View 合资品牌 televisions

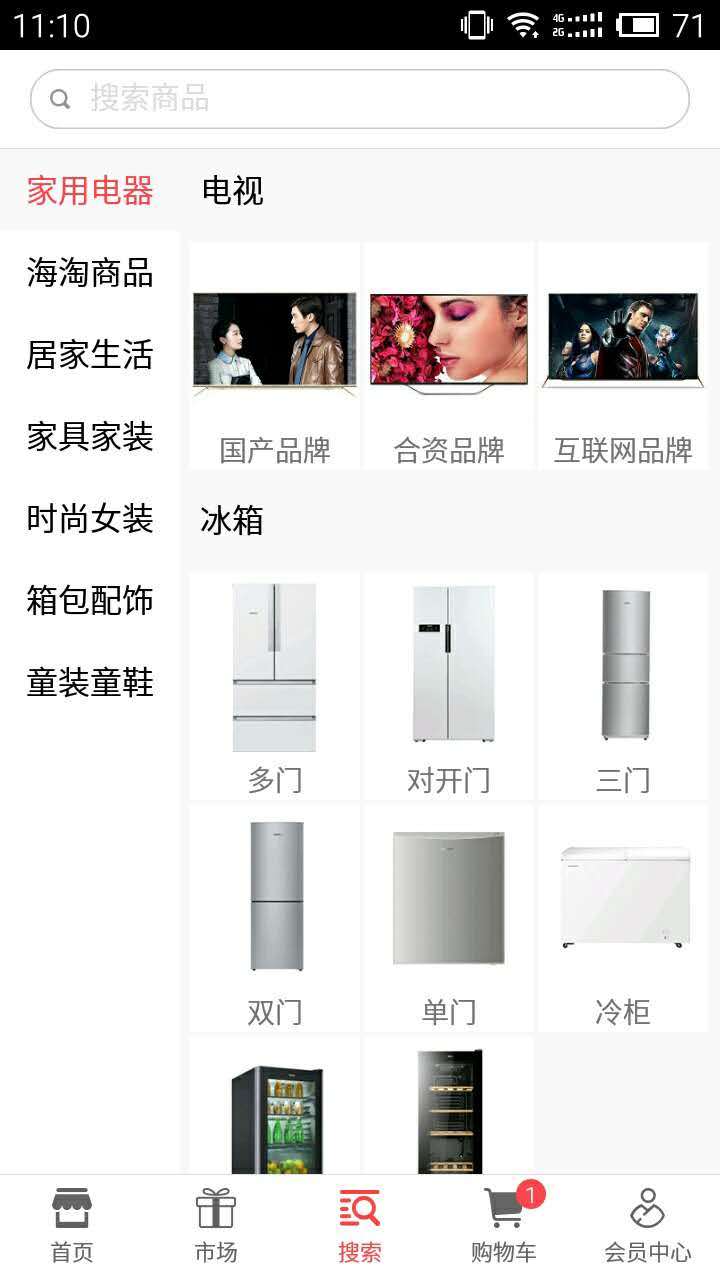(449, 356)
